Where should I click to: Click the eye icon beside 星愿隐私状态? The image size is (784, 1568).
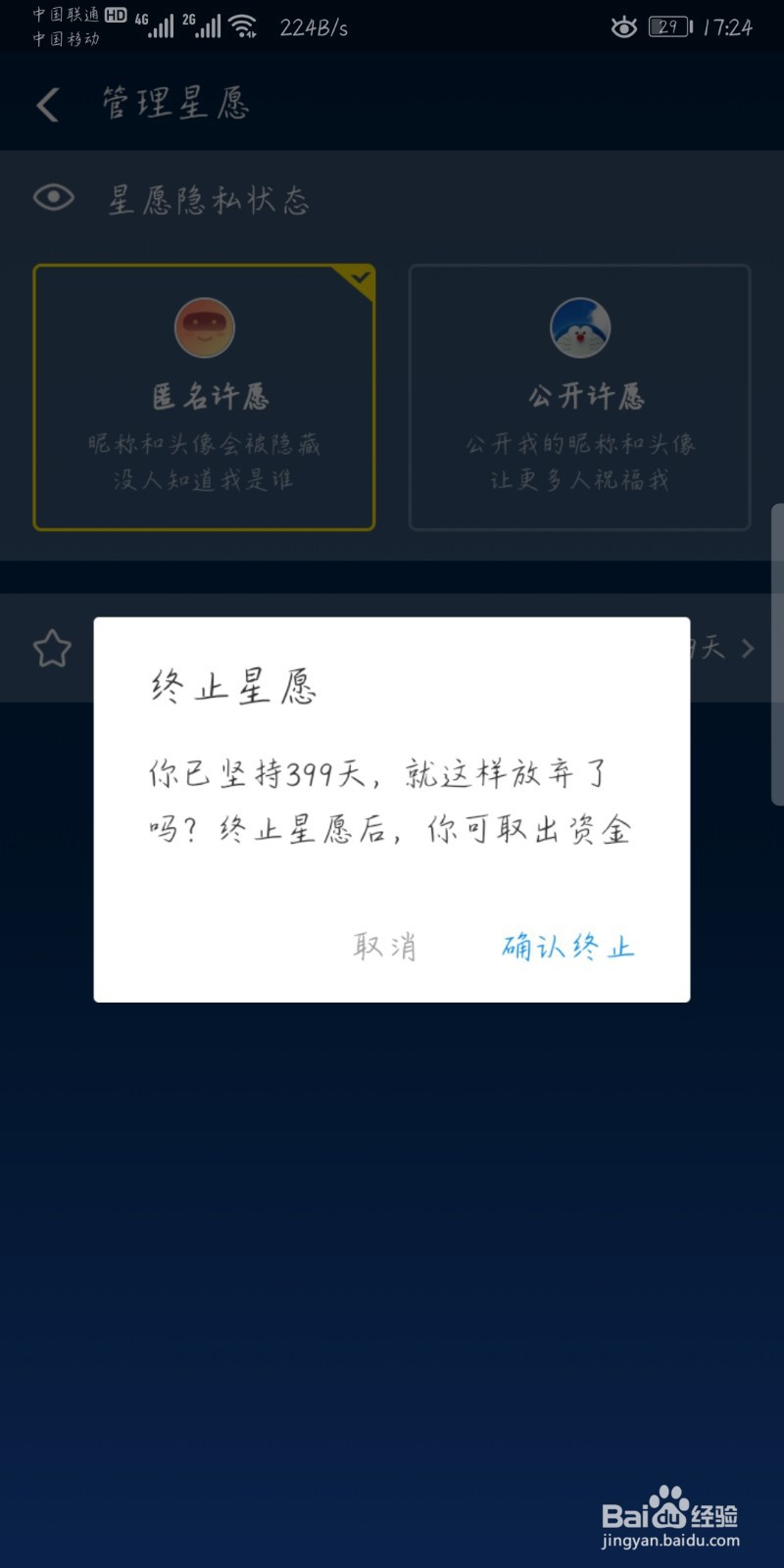54,197
